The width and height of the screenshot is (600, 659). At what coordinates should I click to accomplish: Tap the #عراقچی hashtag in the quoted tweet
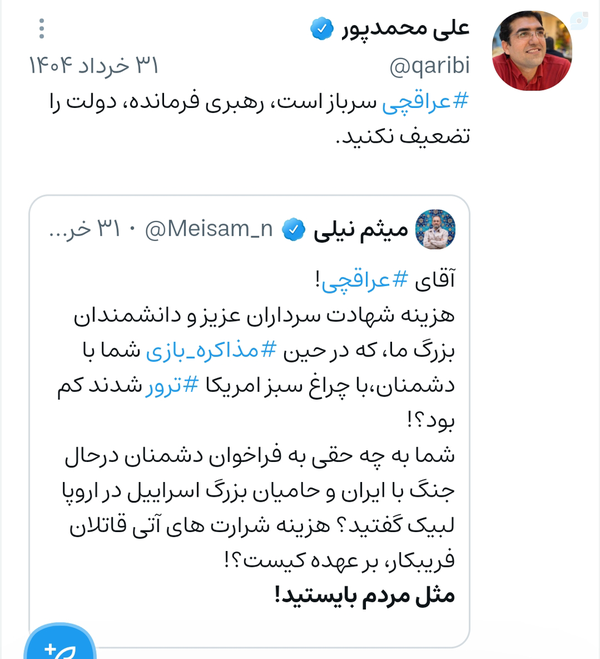tap(365, 280)
